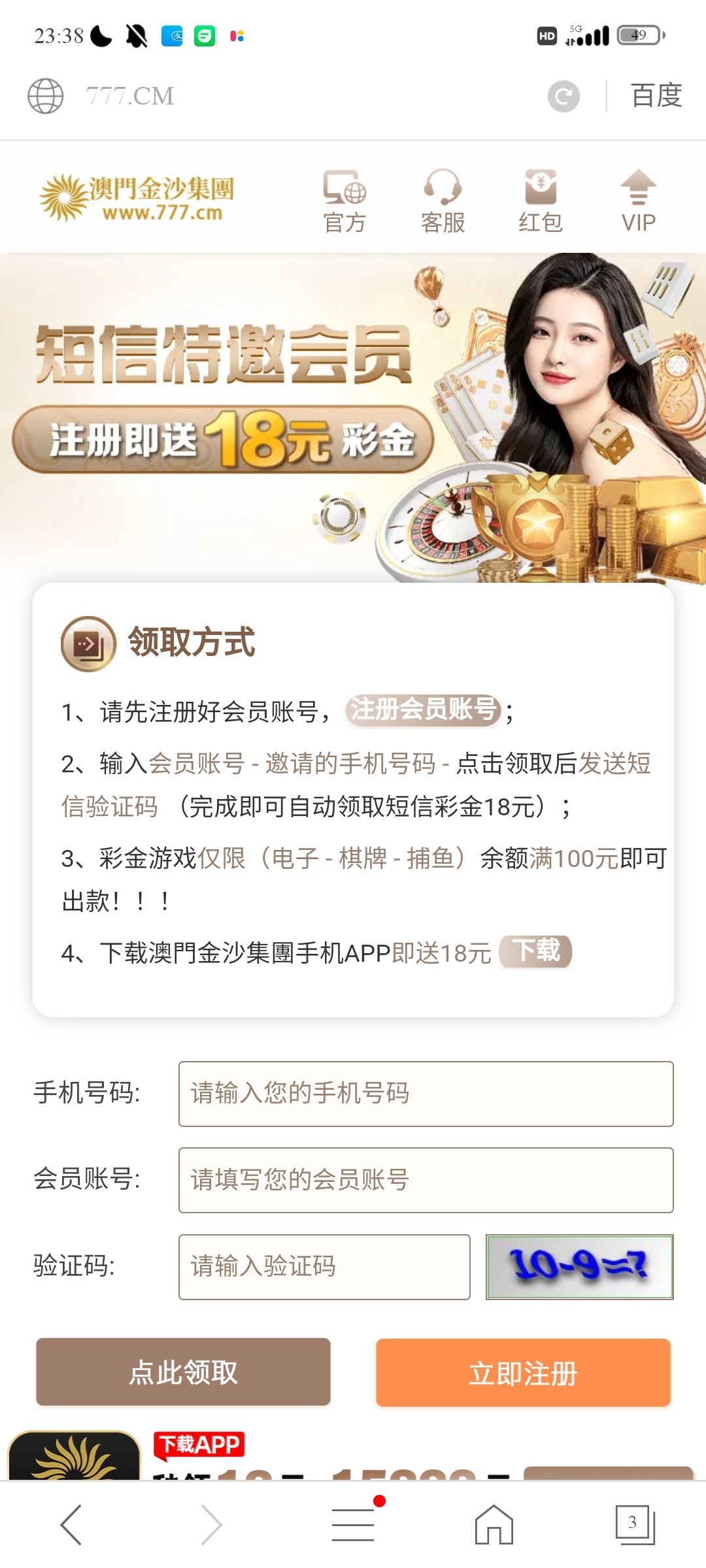The height and width of the screenshot is (1568, 706).
Task: Go to the browser home page
Action: coord(494,1524)
